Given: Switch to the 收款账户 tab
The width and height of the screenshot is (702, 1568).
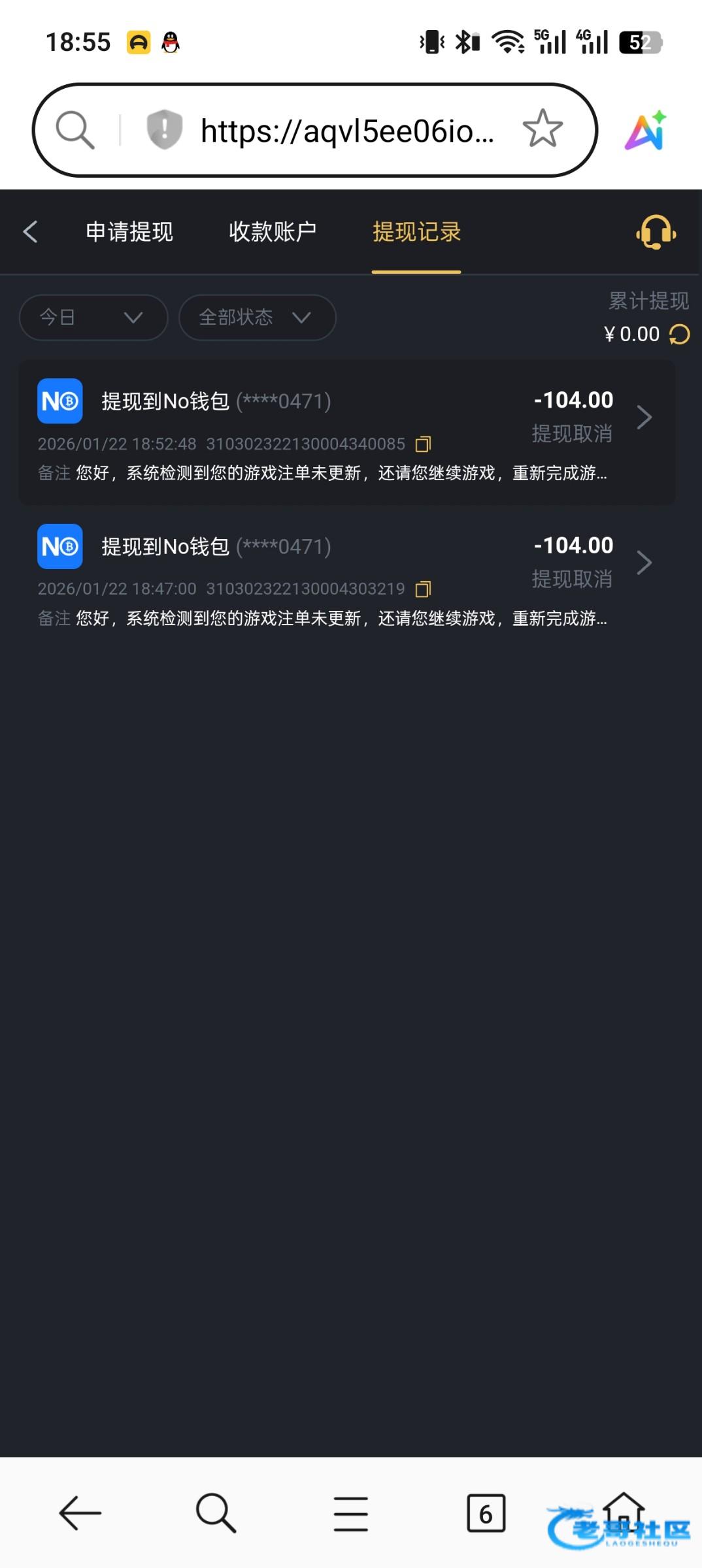Looking at the screenshot, I should point(273,231).
